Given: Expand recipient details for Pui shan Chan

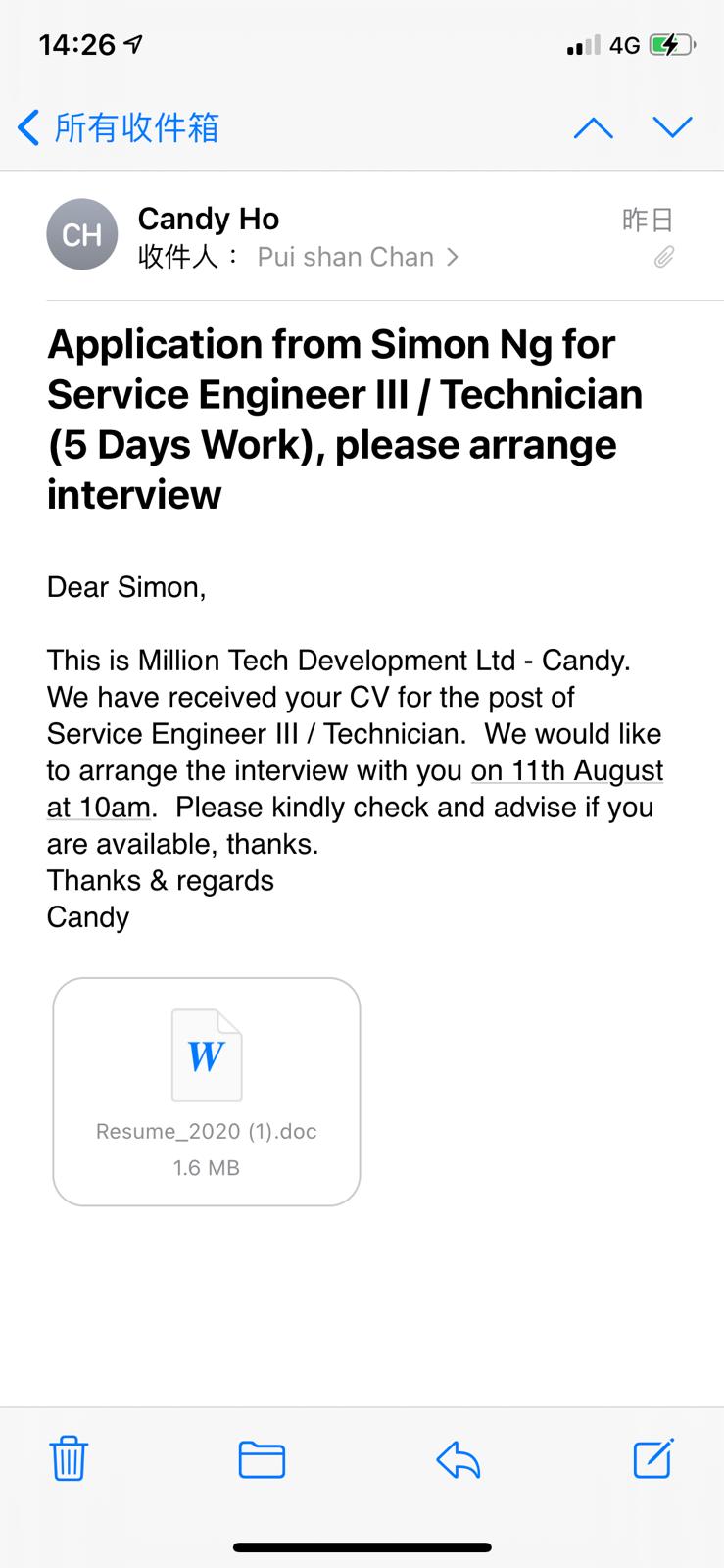Looking at the screenshot, I should [357, 257].
